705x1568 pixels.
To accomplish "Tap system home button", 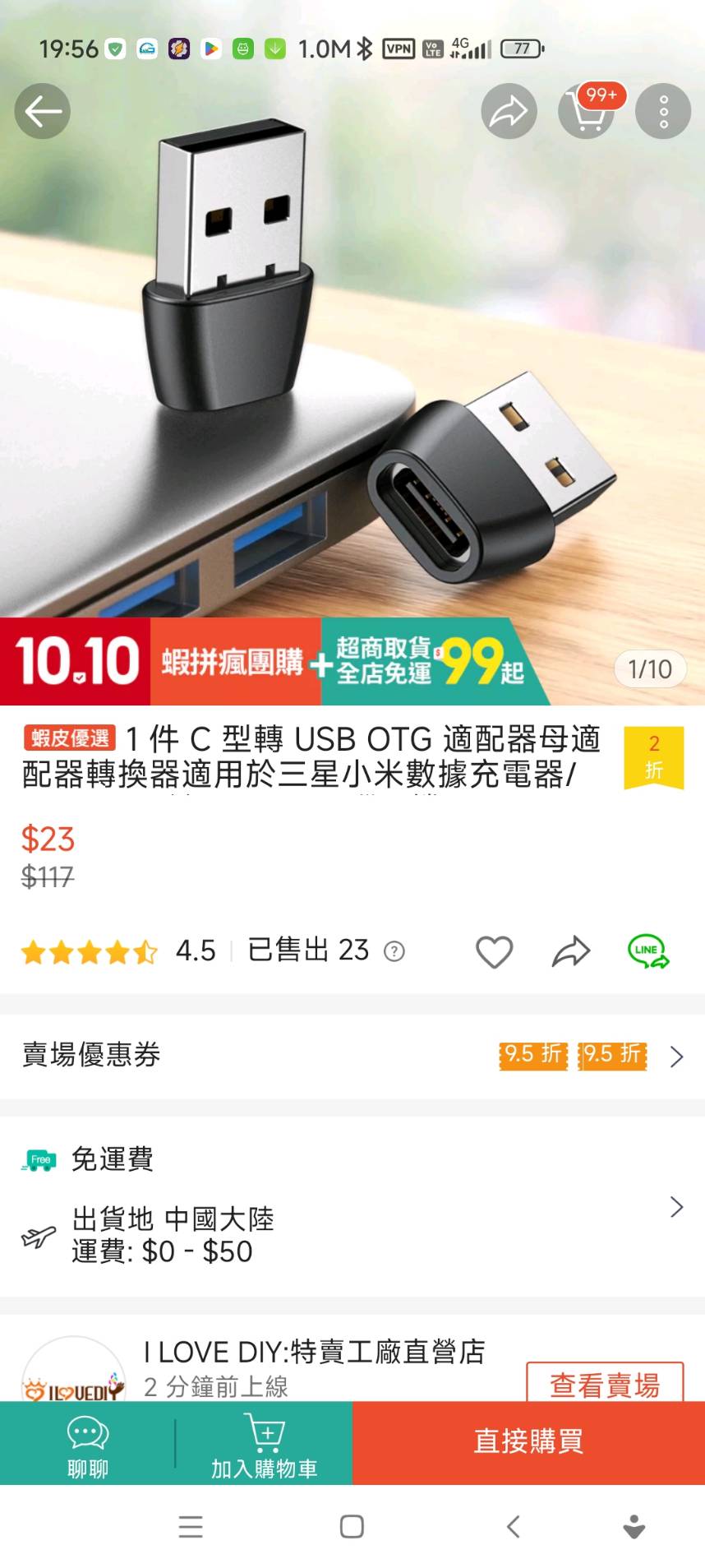I will 352,1527.
